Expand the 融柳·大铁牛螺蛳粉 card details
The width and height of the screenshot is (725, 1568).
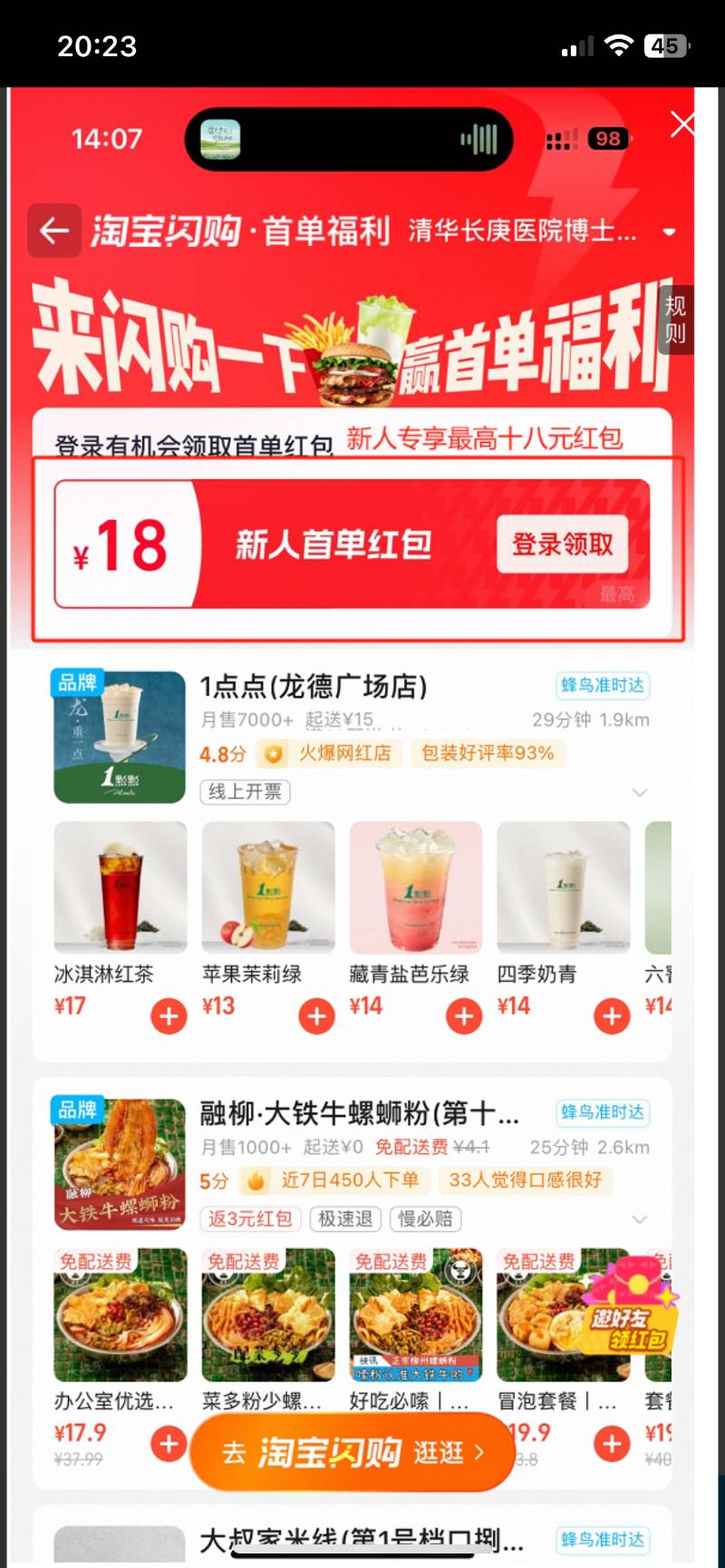[641, 1218]
